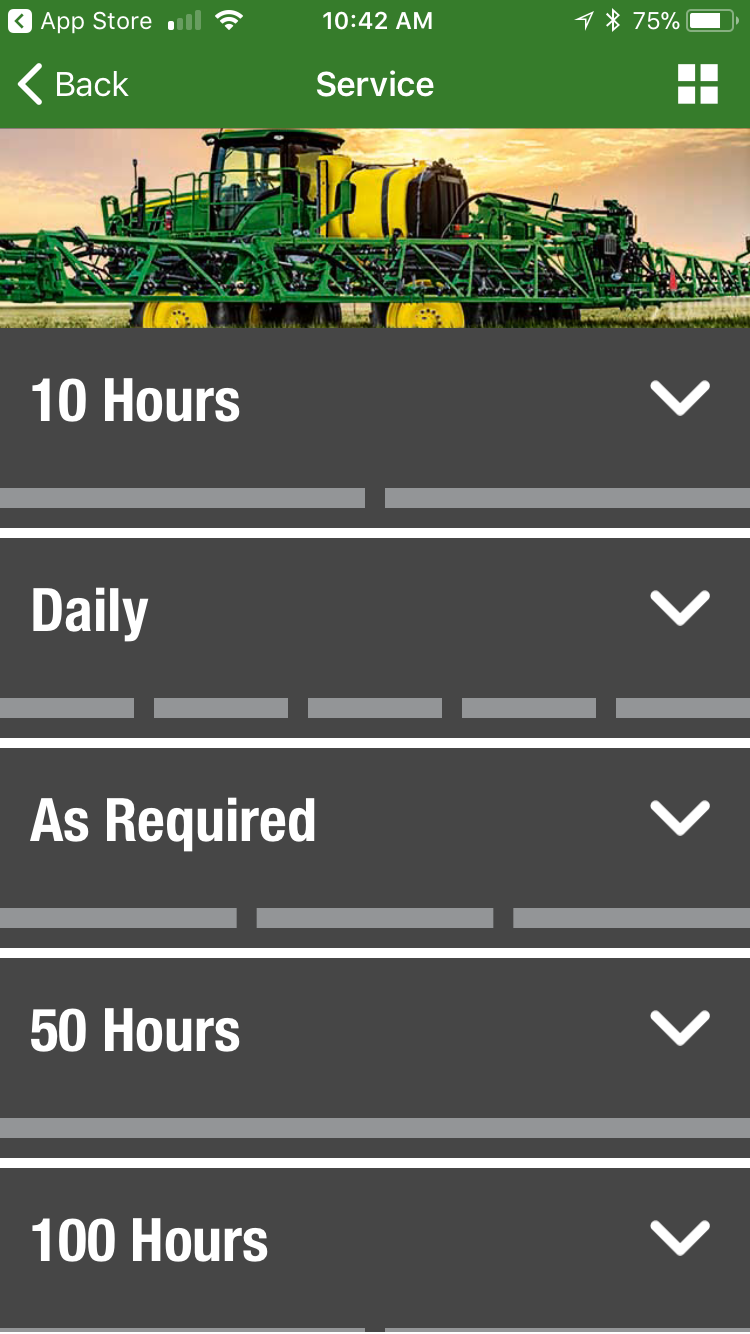Tap the 10:42 AM clock display

pyautogui.click(x=377, y=20)
